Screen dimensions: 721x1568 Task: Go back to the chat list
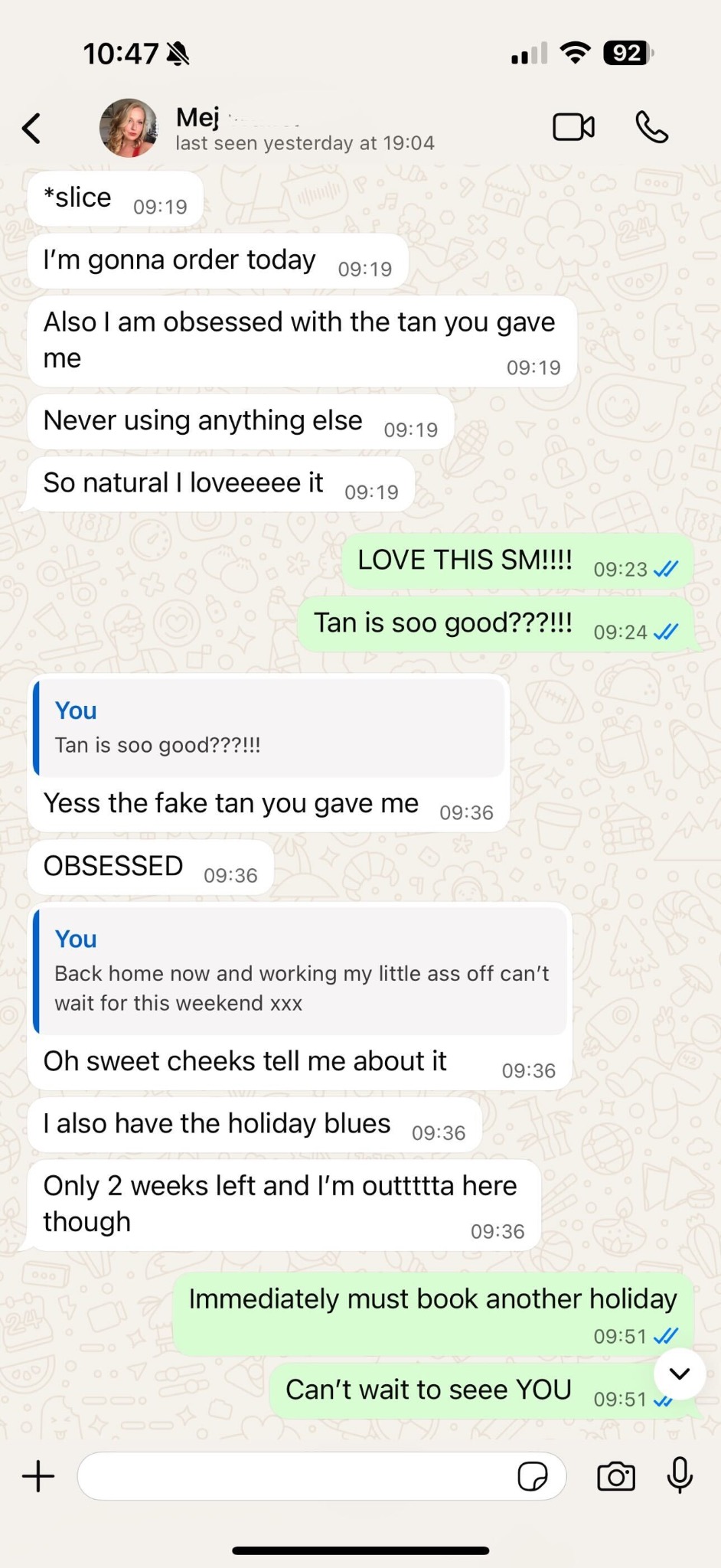click(x=31, y=128)
